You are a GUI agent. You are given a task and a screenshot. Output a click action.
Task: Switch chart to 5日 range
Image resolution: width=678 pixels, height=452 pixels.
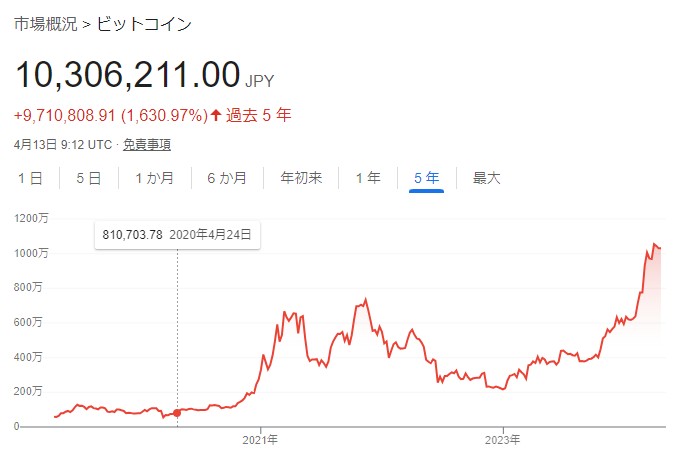[88, 178]
